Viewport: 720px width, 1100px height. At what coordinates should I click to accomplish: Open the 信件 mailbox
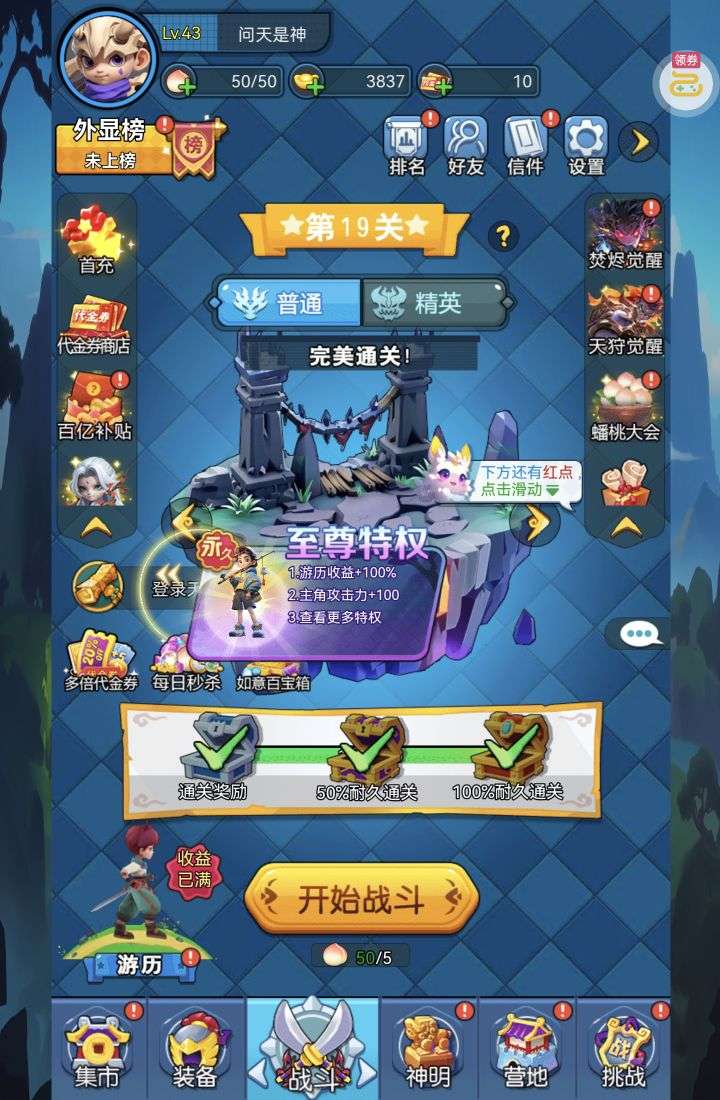click(526, 144)
